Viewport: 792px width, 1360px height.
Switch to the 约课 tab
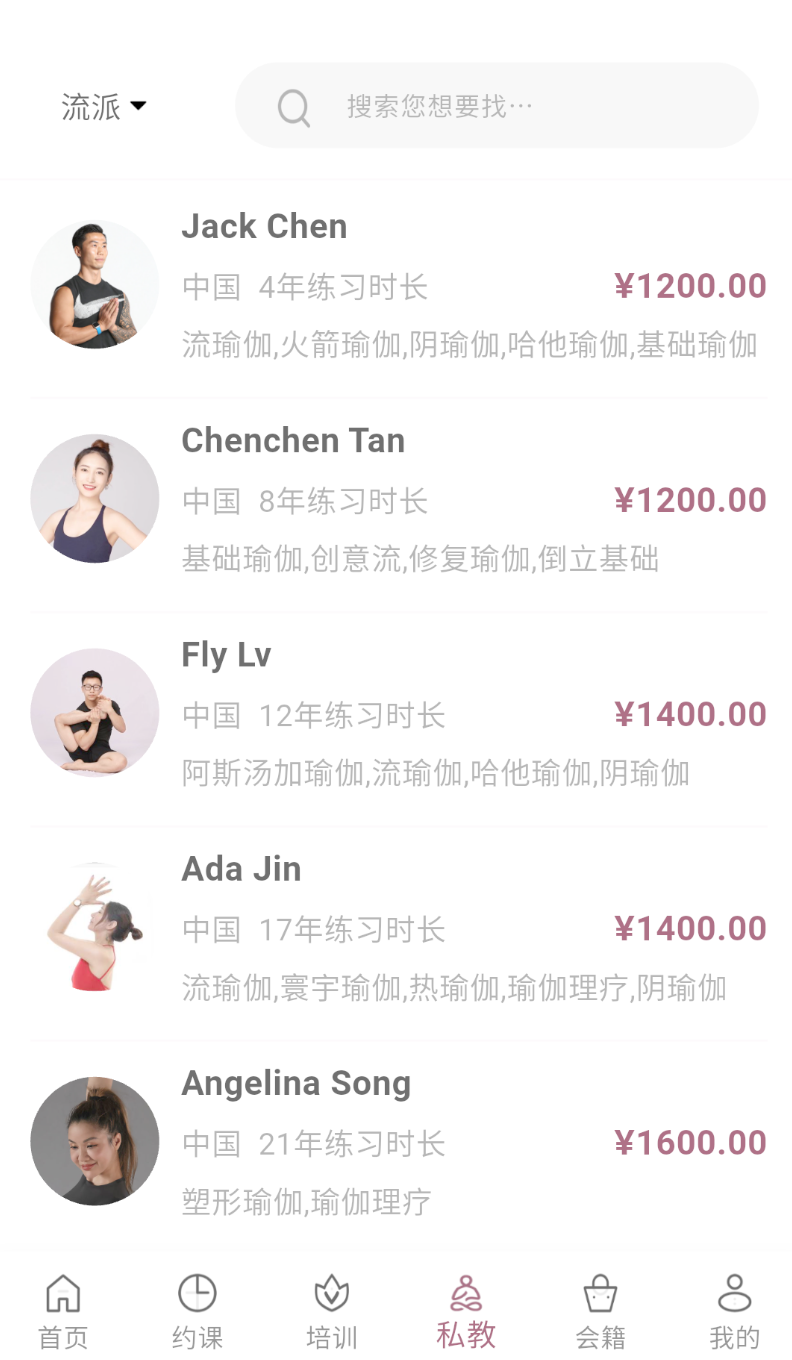[x=198, y=1312]
